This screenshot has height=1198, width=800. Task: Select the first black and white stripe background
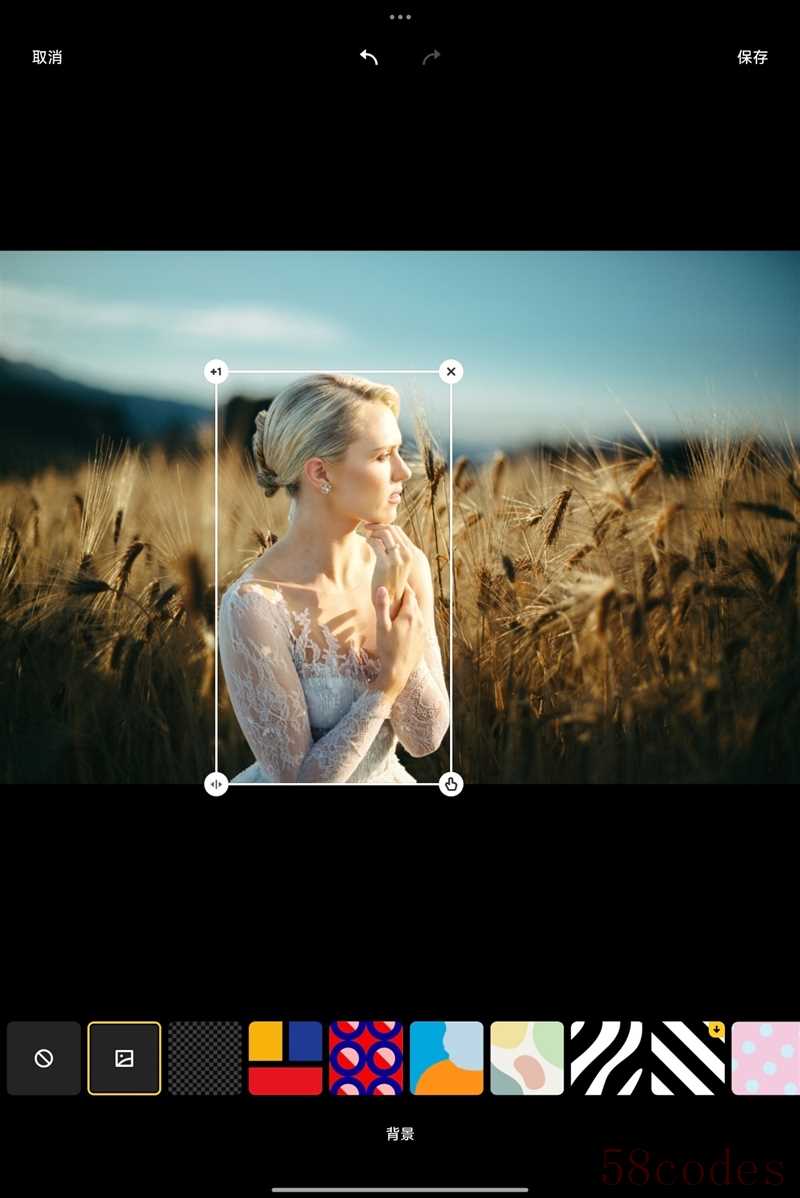click(607, 1058)
